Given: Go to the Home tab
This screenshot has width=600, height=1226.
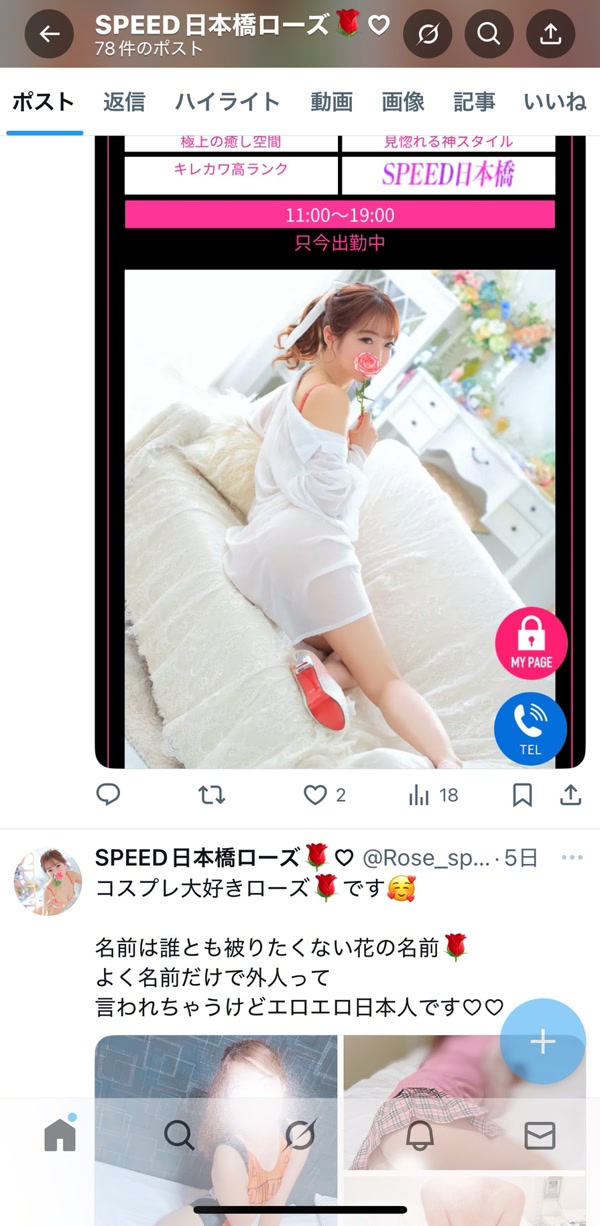Looking at the screenshot, I should (60, 1135).
